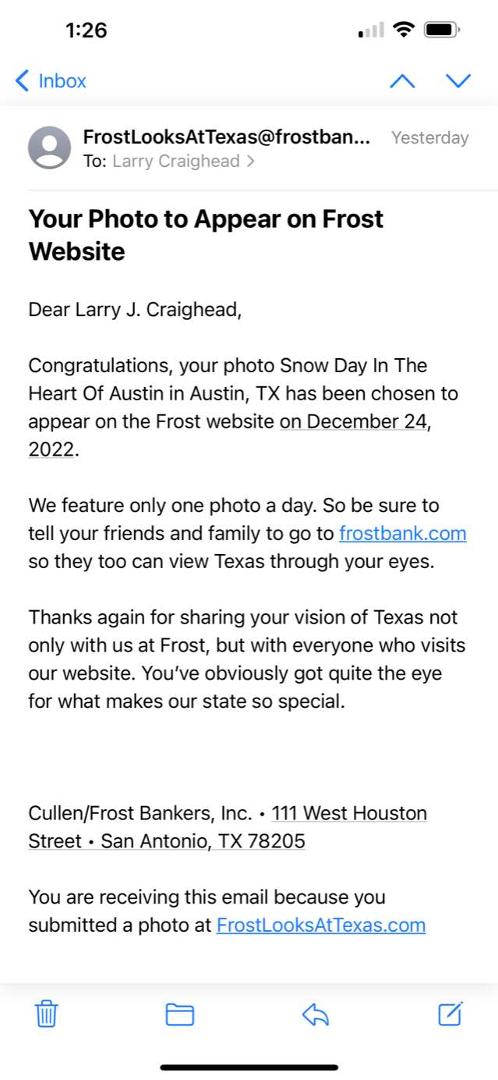Go back to the Inbox

(x=50, y=81)
